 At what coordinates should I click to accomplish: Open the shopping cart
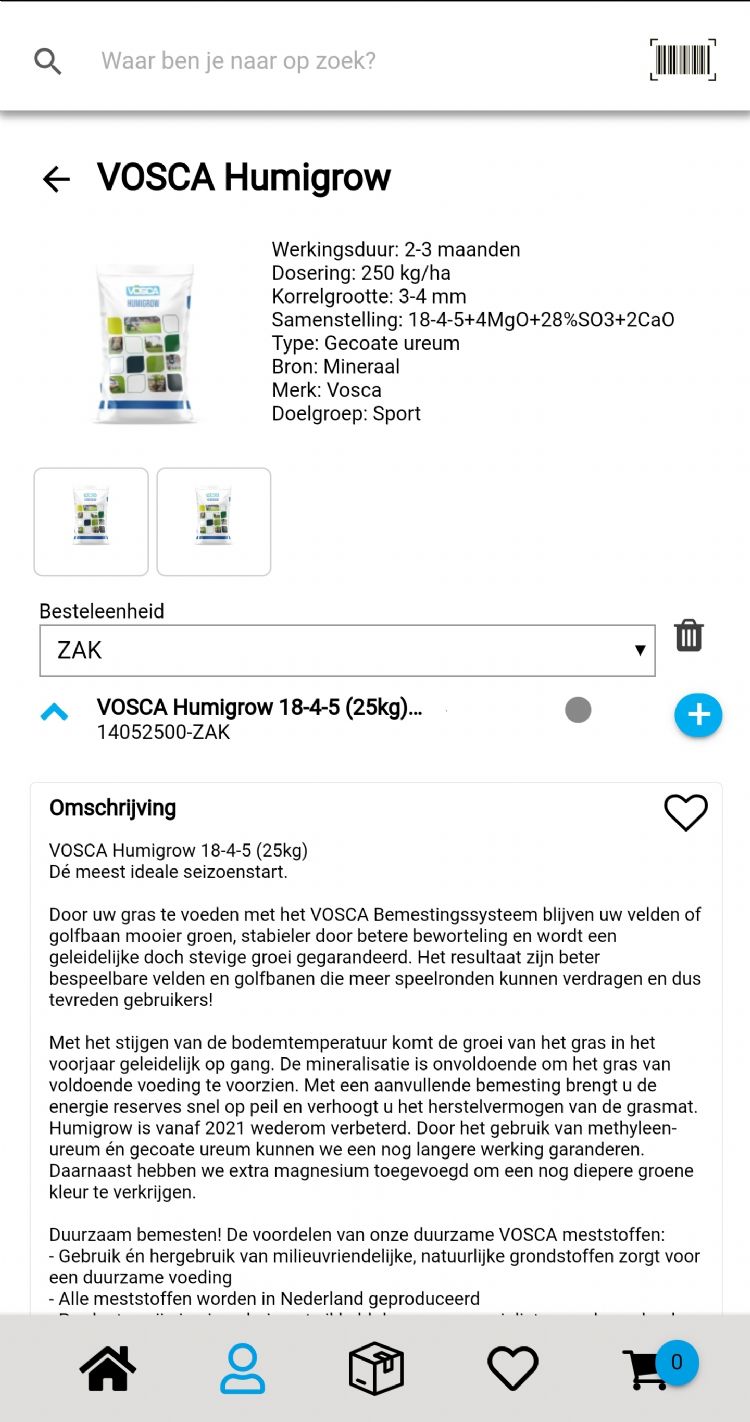[x=648, y=1368]
